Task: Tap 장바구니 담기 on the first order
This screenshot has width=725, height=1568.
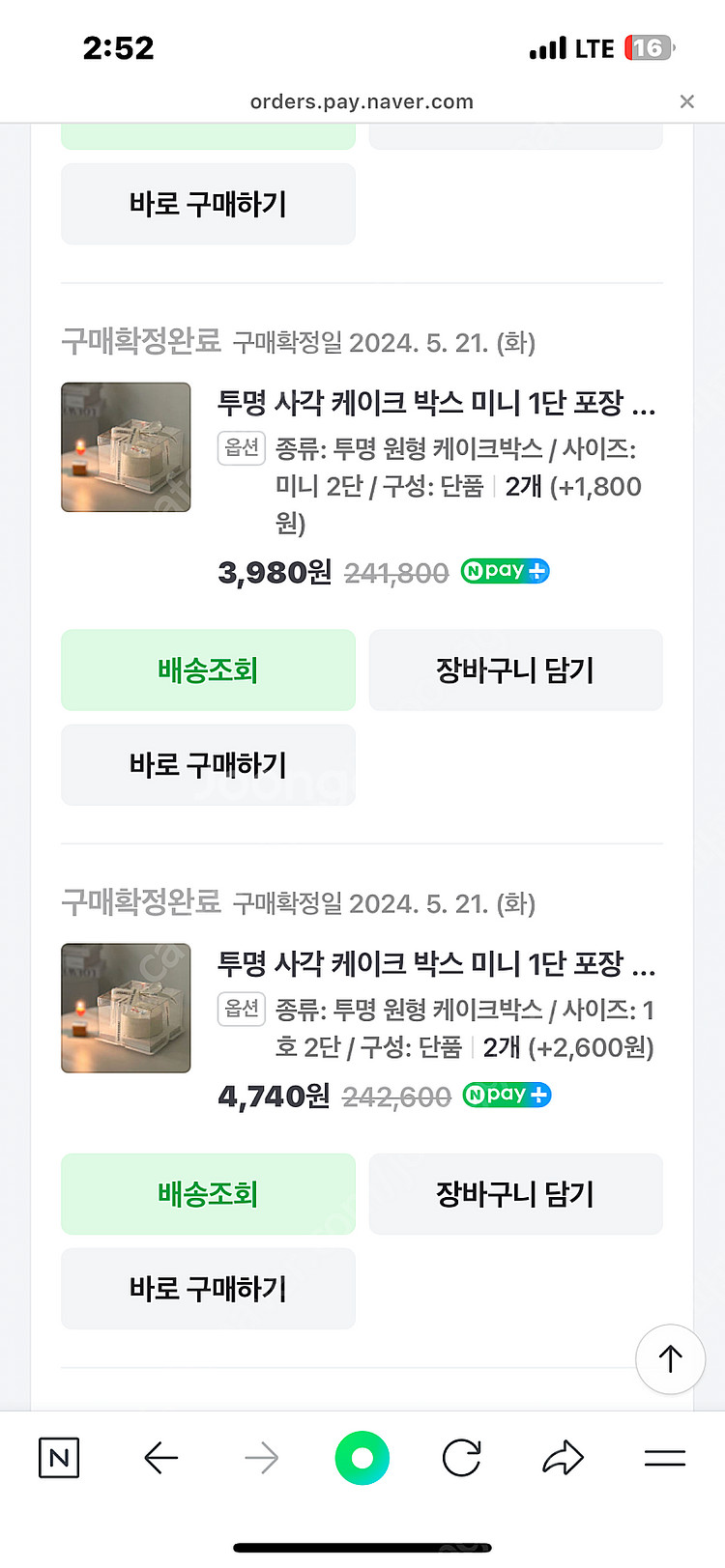Action: click(515, 670)
